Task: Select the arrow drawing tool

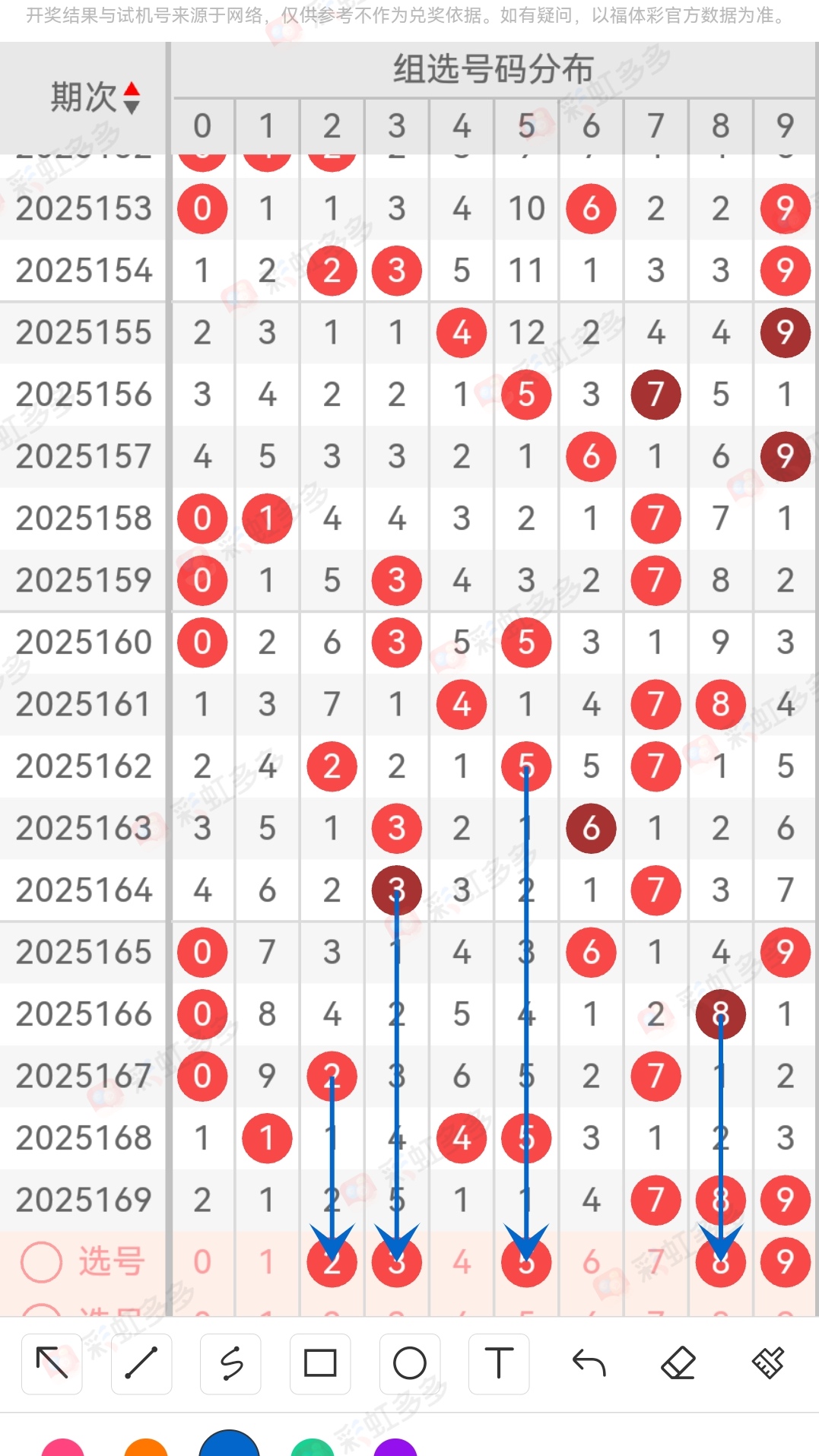Action: pyautogui.click(x=52, y=1363)
